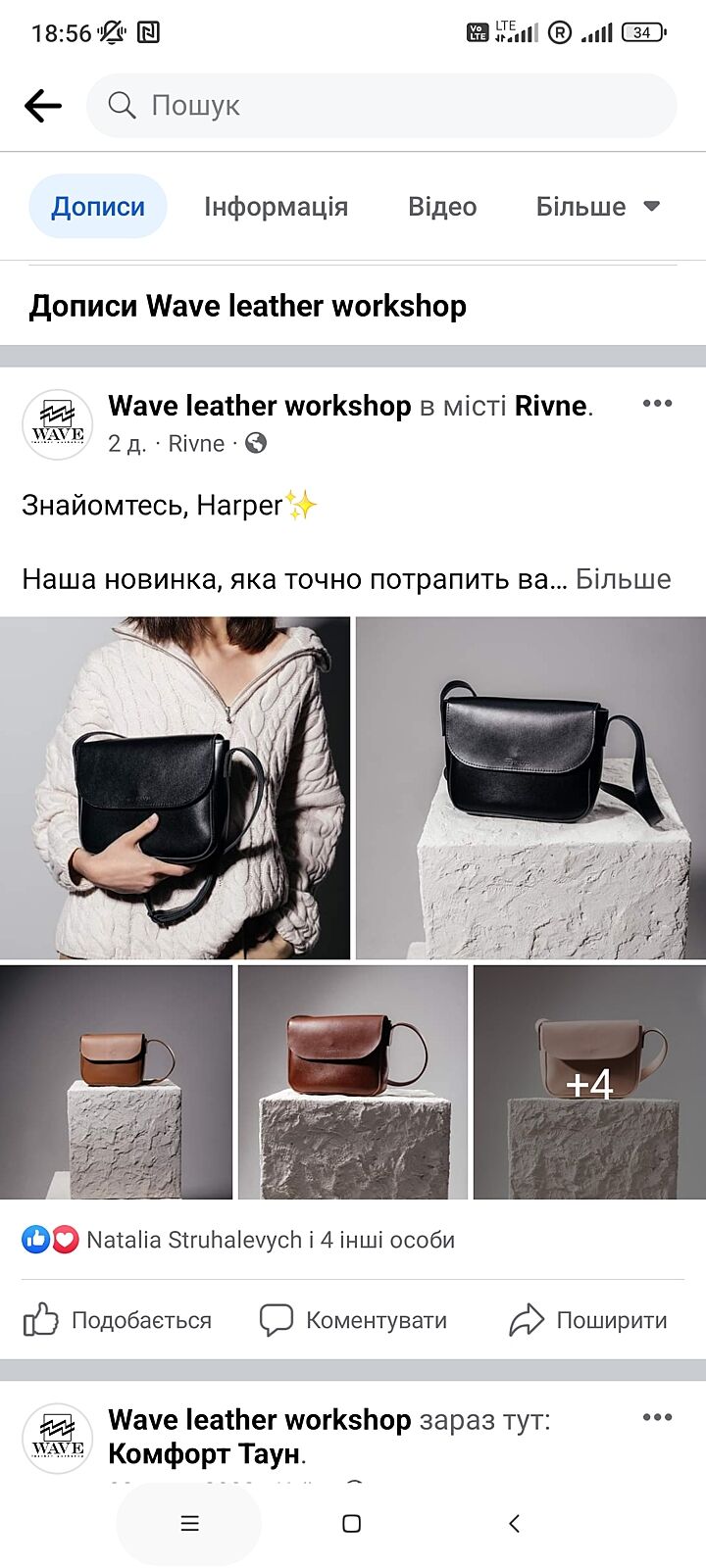Open options menu for the Harper post
The image size is (706, 1568).
[x=657, y=404]
